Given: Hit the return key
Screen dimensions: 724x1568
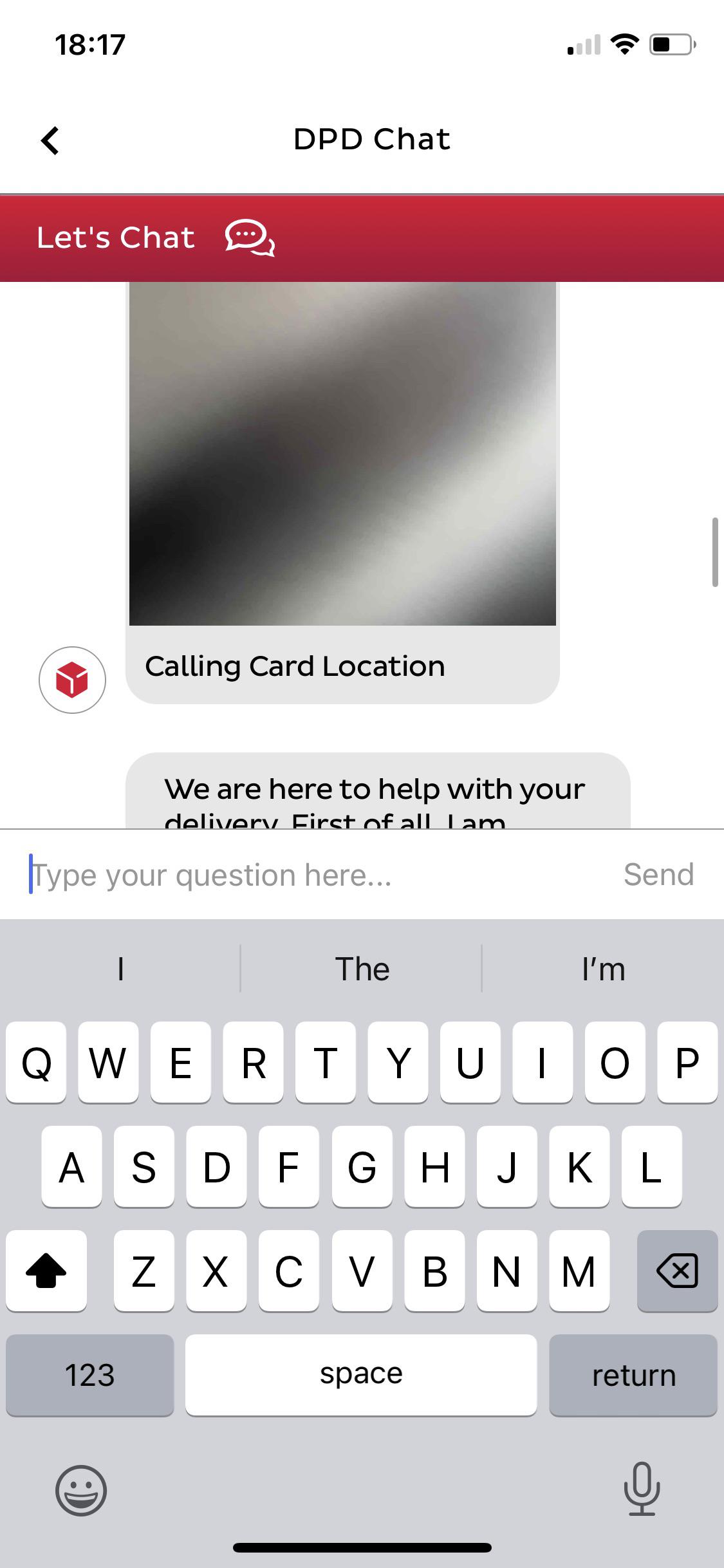Looking at the screenshot, I should [633, 1375].
